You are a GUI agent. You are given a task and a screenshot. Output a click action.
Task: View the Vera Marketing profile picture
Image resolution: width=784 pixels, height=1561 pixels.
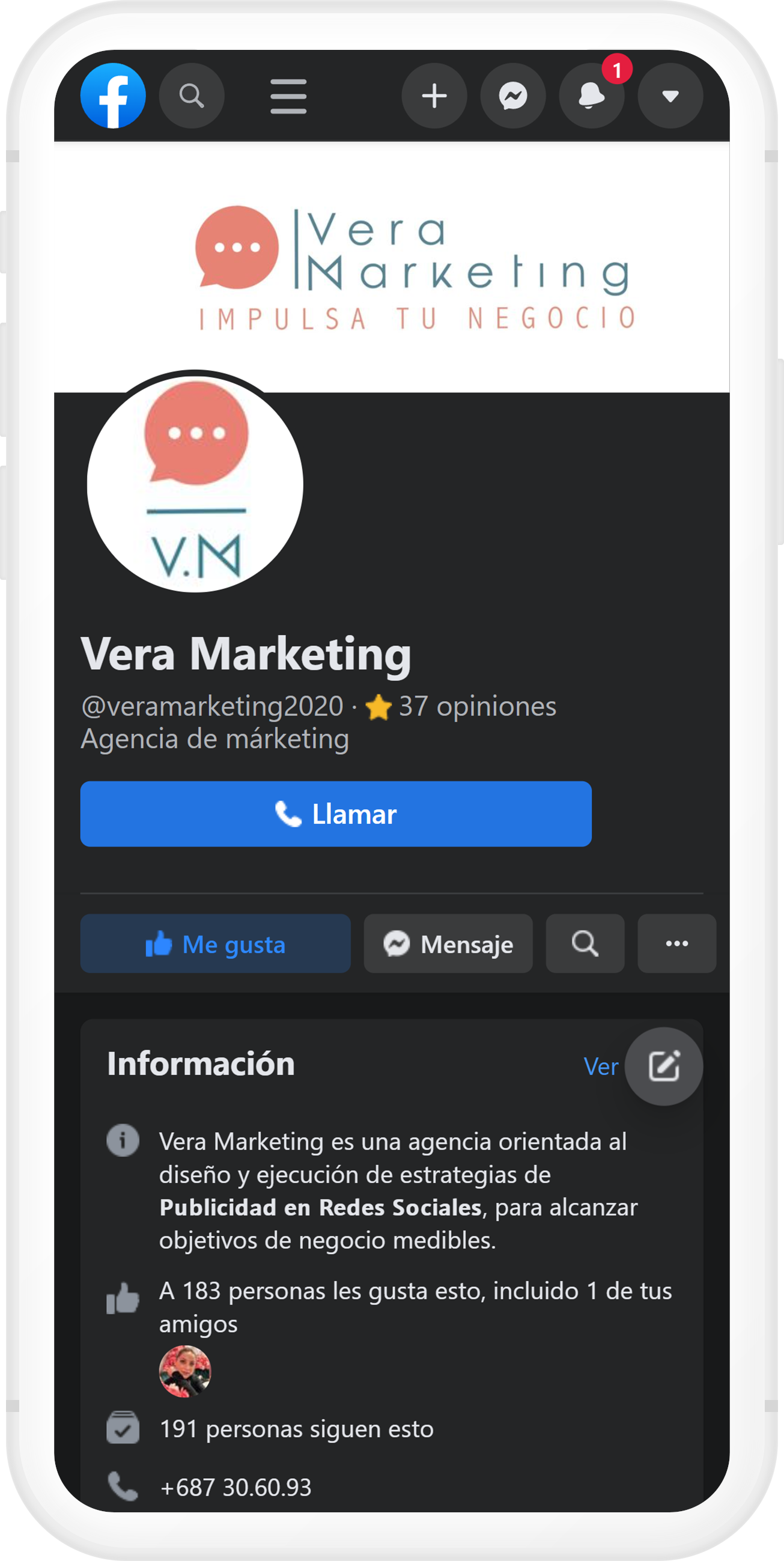click(x=195, y=482)
